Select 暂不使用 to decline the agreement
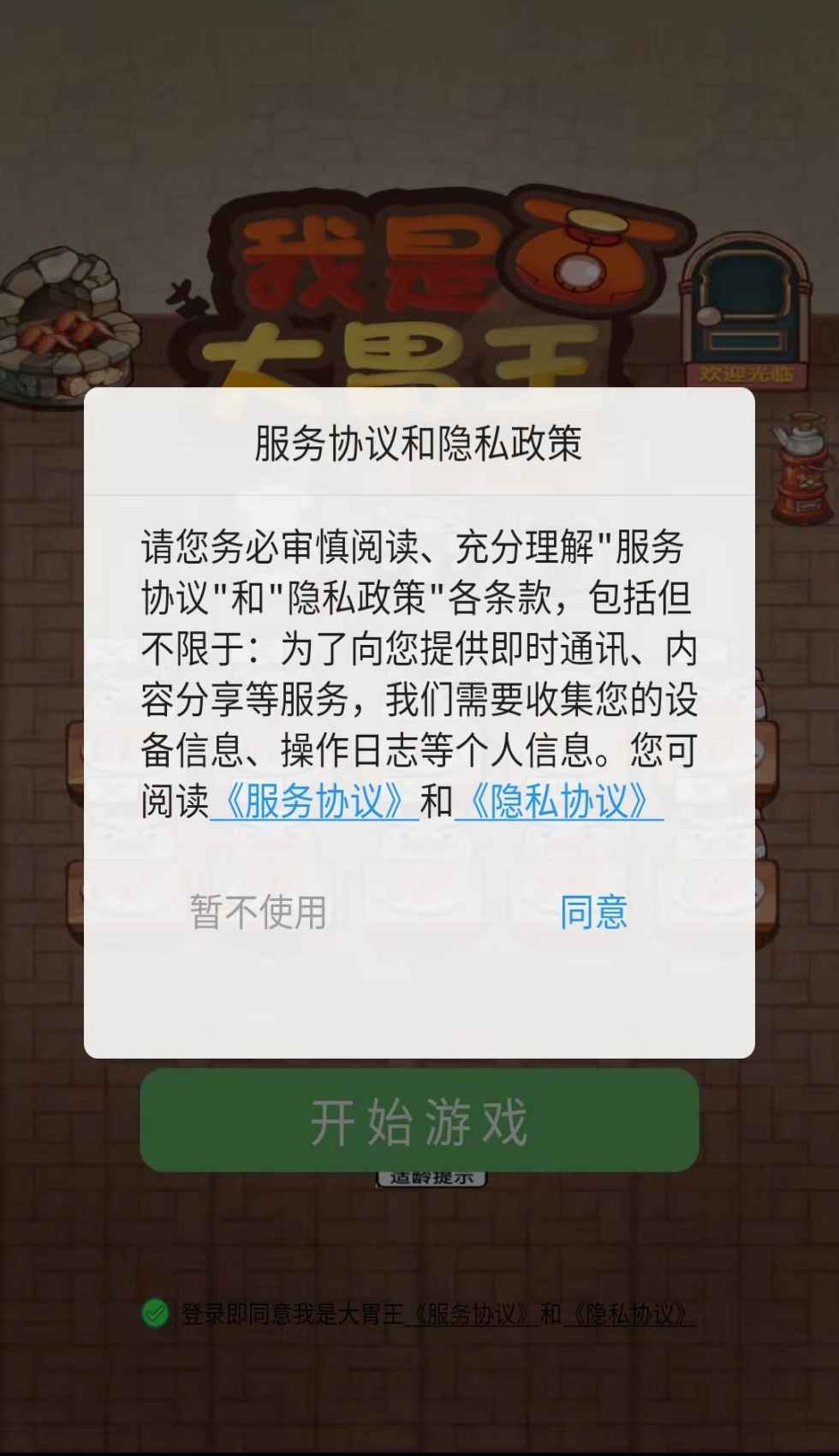839x1456 pixels. pyautogui.click(x=257, y=915)
